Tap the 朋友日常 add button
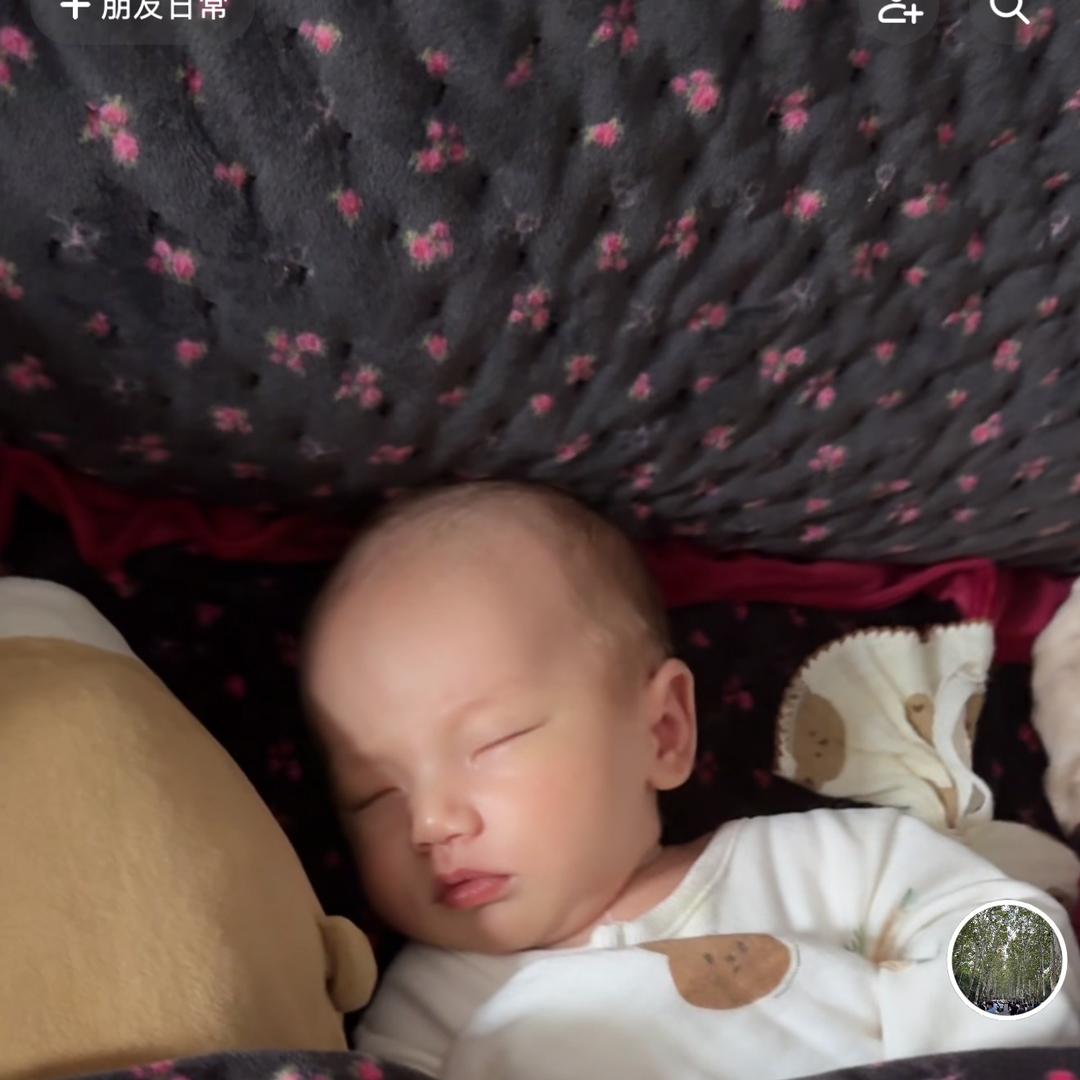The height and width of the screenshot is (1080, 1080). [x=143, y=10]
